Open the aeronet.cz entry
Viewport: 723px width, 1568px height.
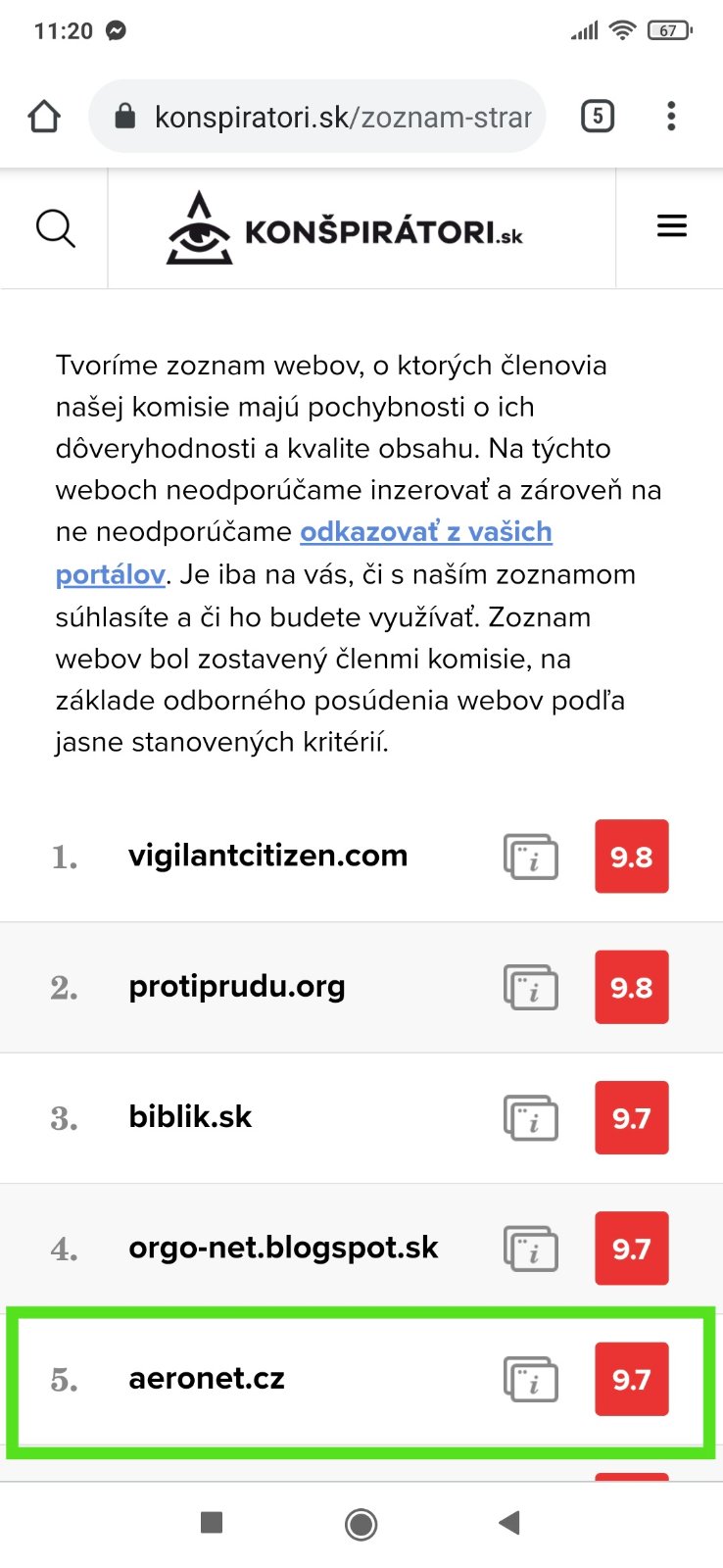coord(207,1379)
